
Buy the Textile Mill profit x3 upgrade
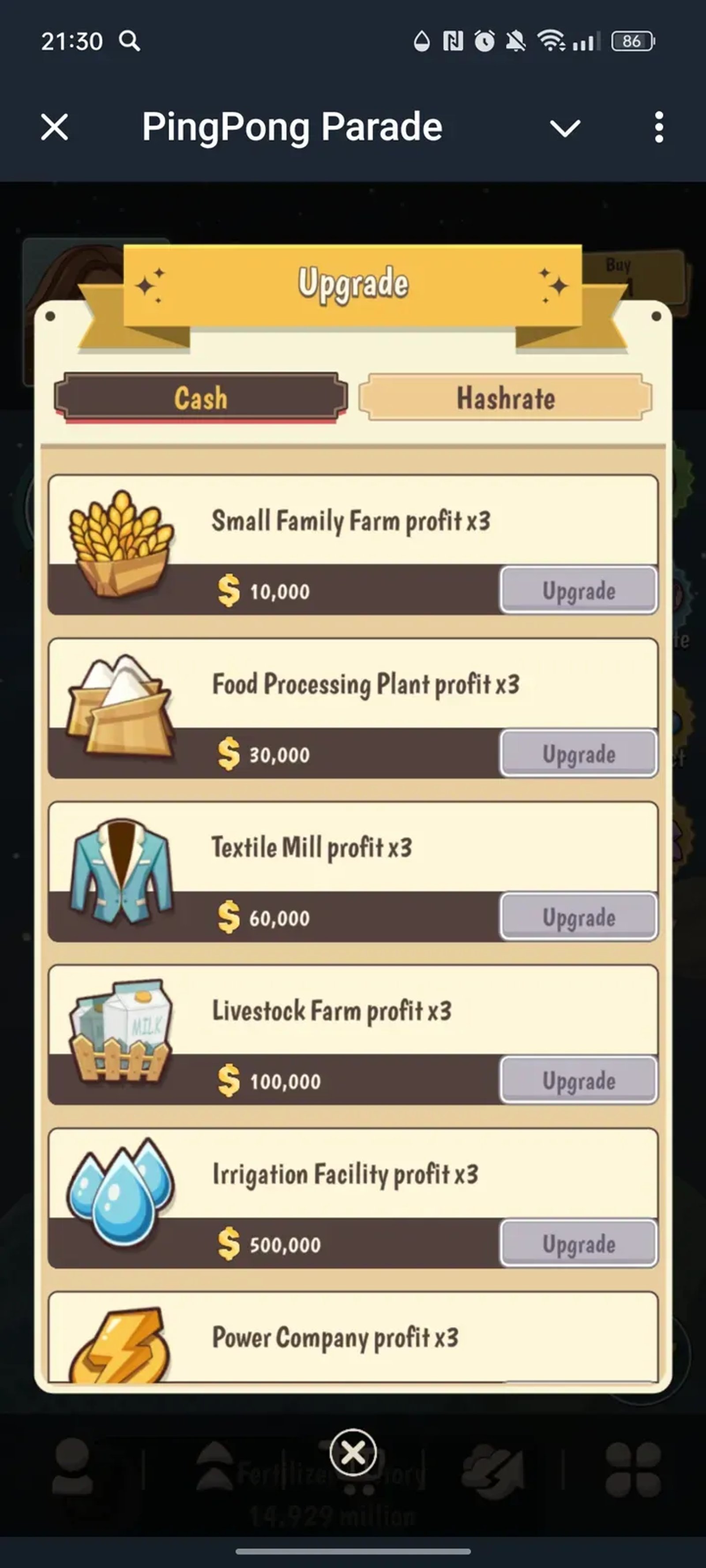click(x=578, y=917)
